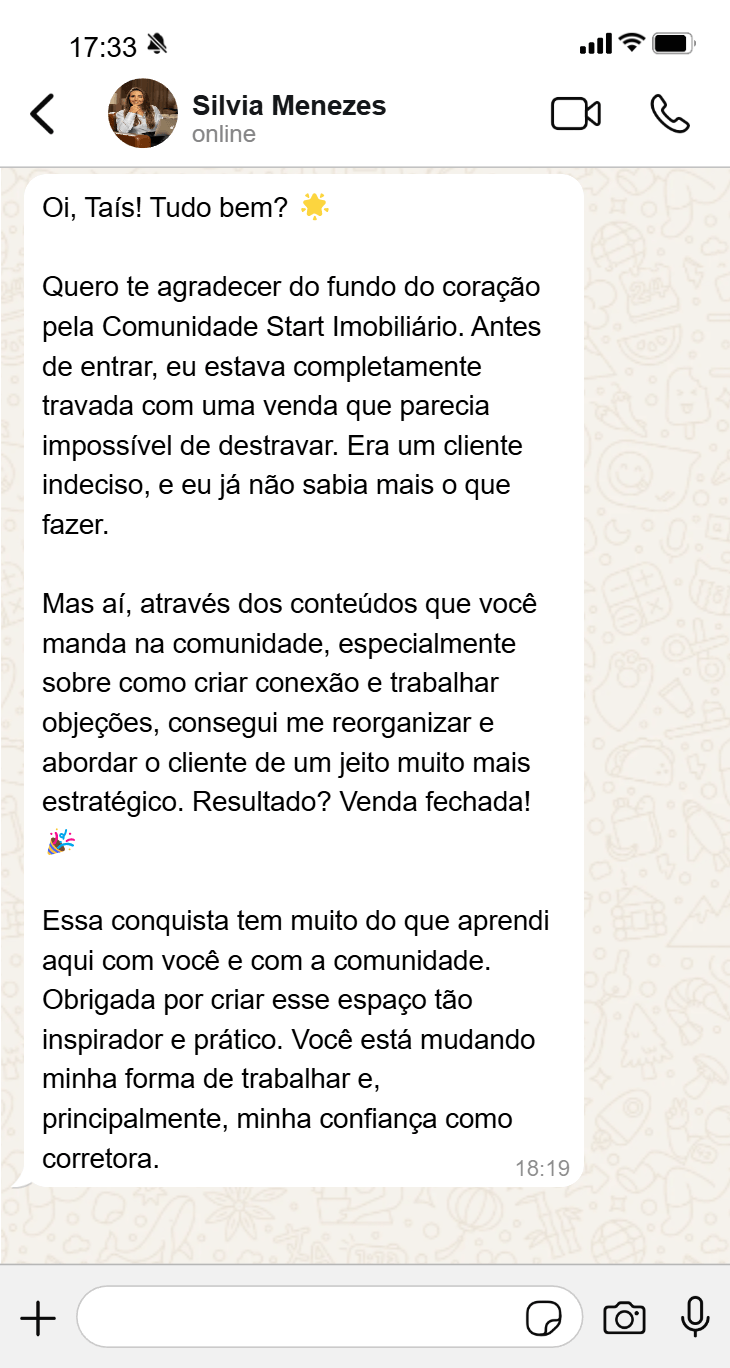
Task: Open the sticker picker
Action: click(544, 1318)
